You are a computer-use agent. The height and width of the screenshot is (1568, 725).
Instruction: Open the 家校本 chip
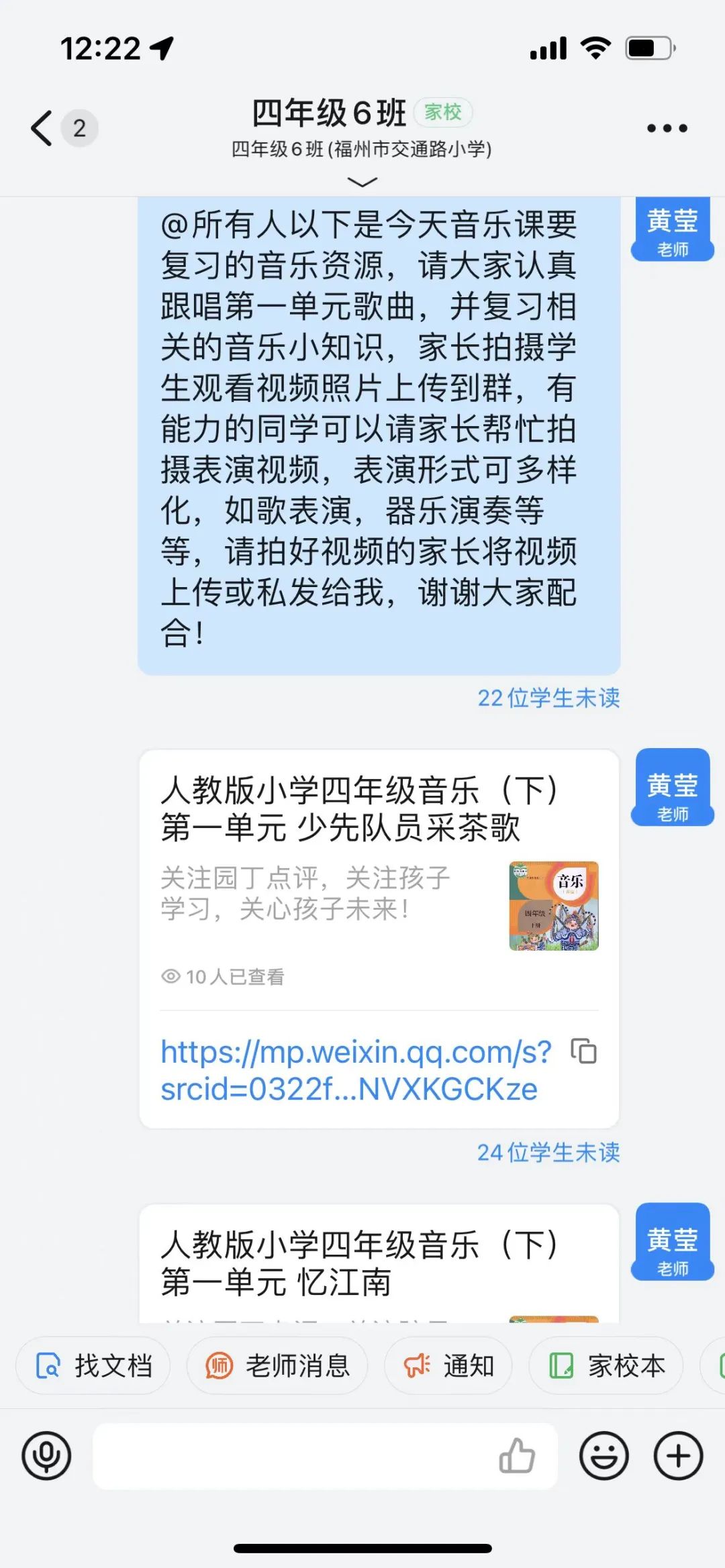pyautogui.click(x=607, y=1365)
